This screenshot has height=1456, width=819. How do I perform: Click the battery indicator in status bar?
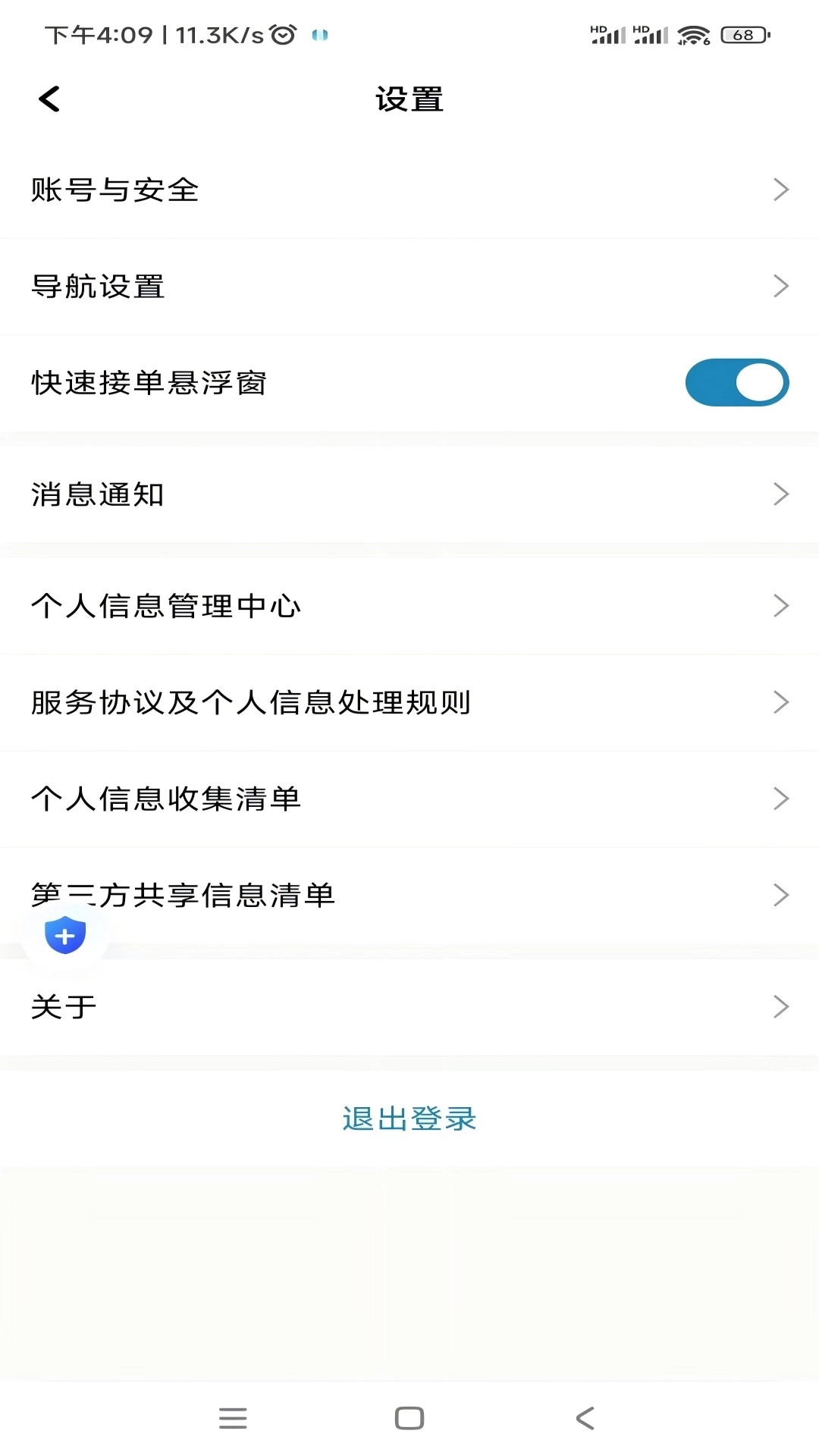tap(741, 34)
